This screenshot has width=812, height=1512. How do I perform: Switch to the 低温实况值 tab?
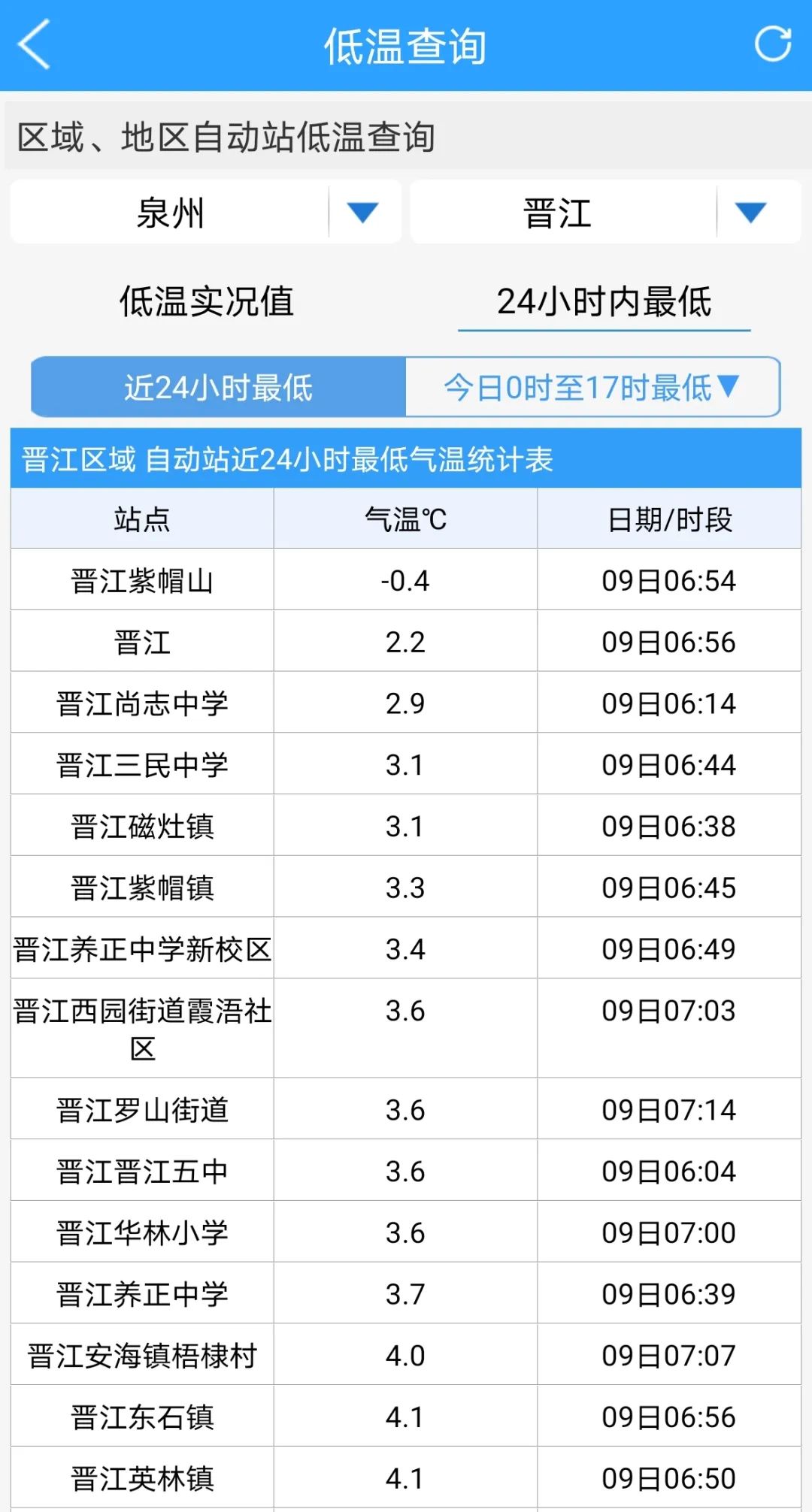207,301
